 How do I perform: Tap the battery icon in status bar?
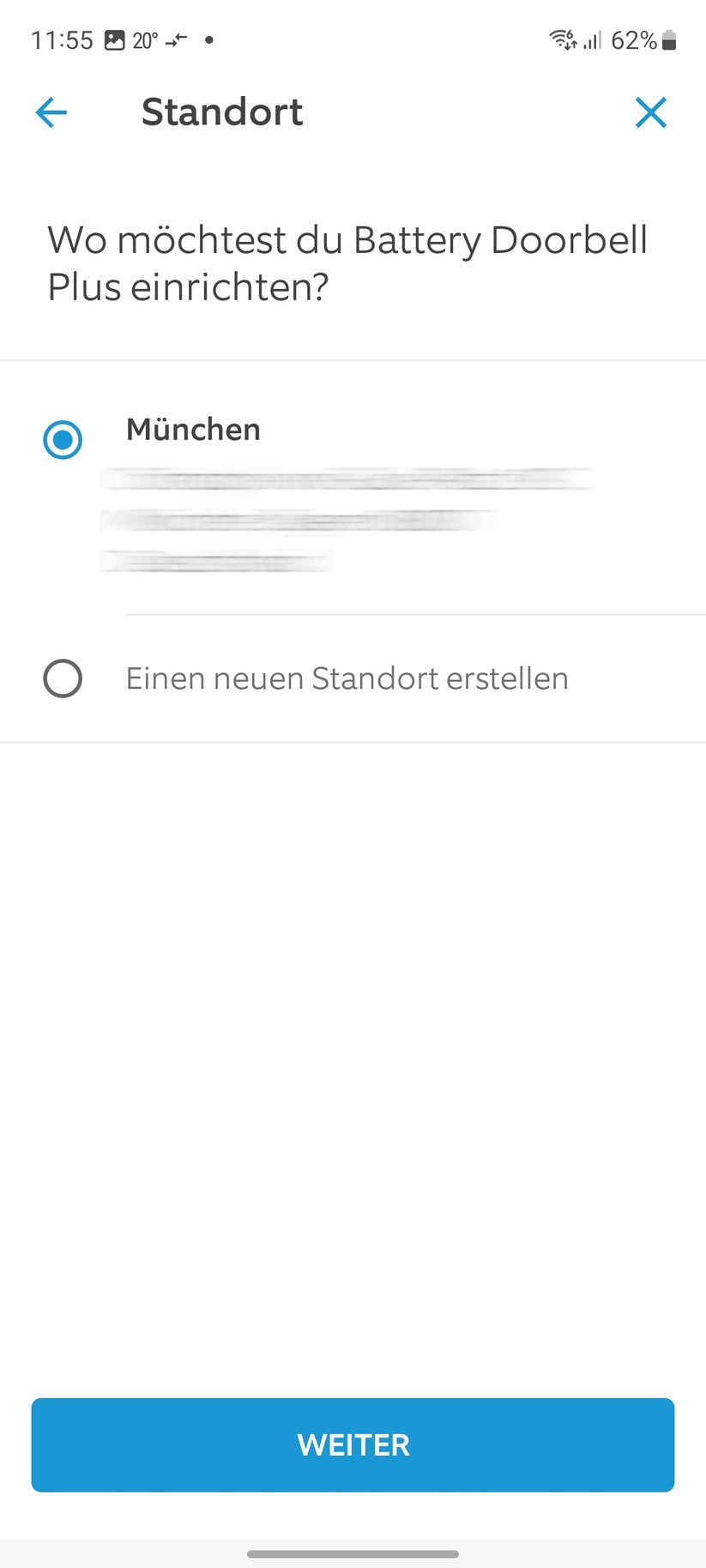(x=667, y=39)
